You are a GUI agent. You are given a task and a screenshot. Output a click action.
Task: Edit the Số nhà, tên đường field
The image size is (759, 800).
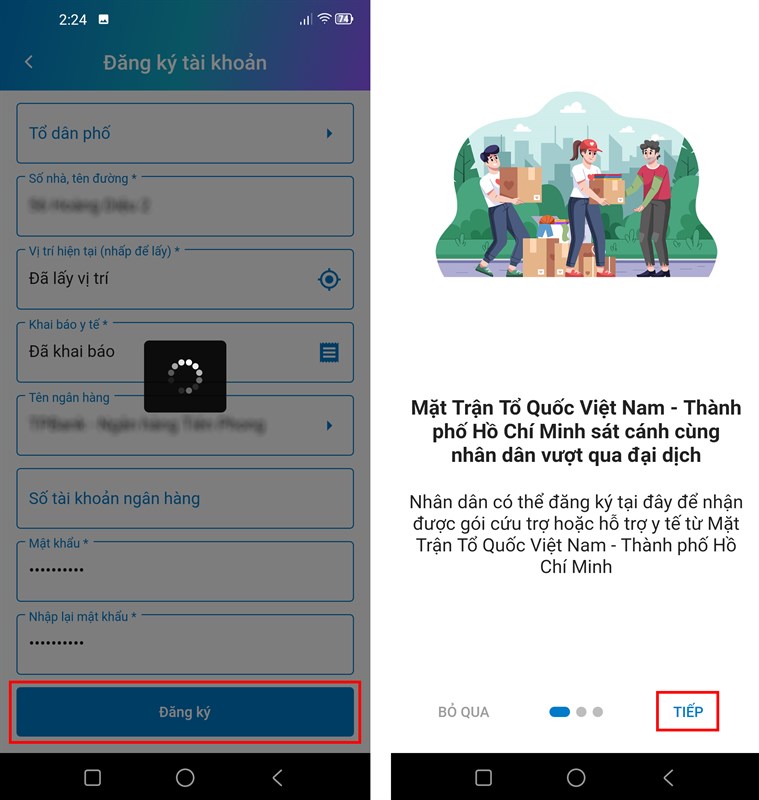click(185, 207)
